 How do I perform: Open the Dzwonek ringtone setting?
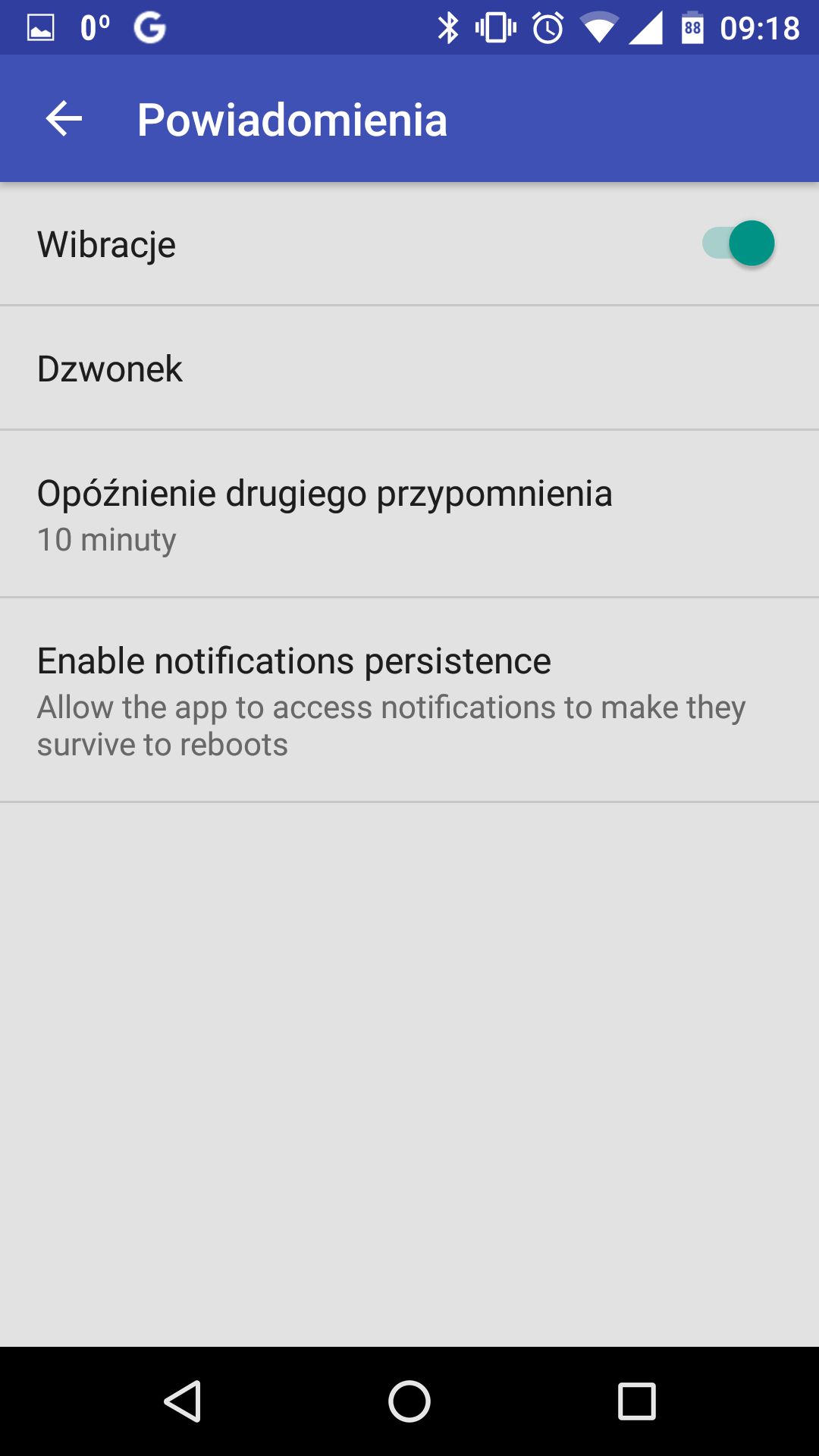point(409,368)
